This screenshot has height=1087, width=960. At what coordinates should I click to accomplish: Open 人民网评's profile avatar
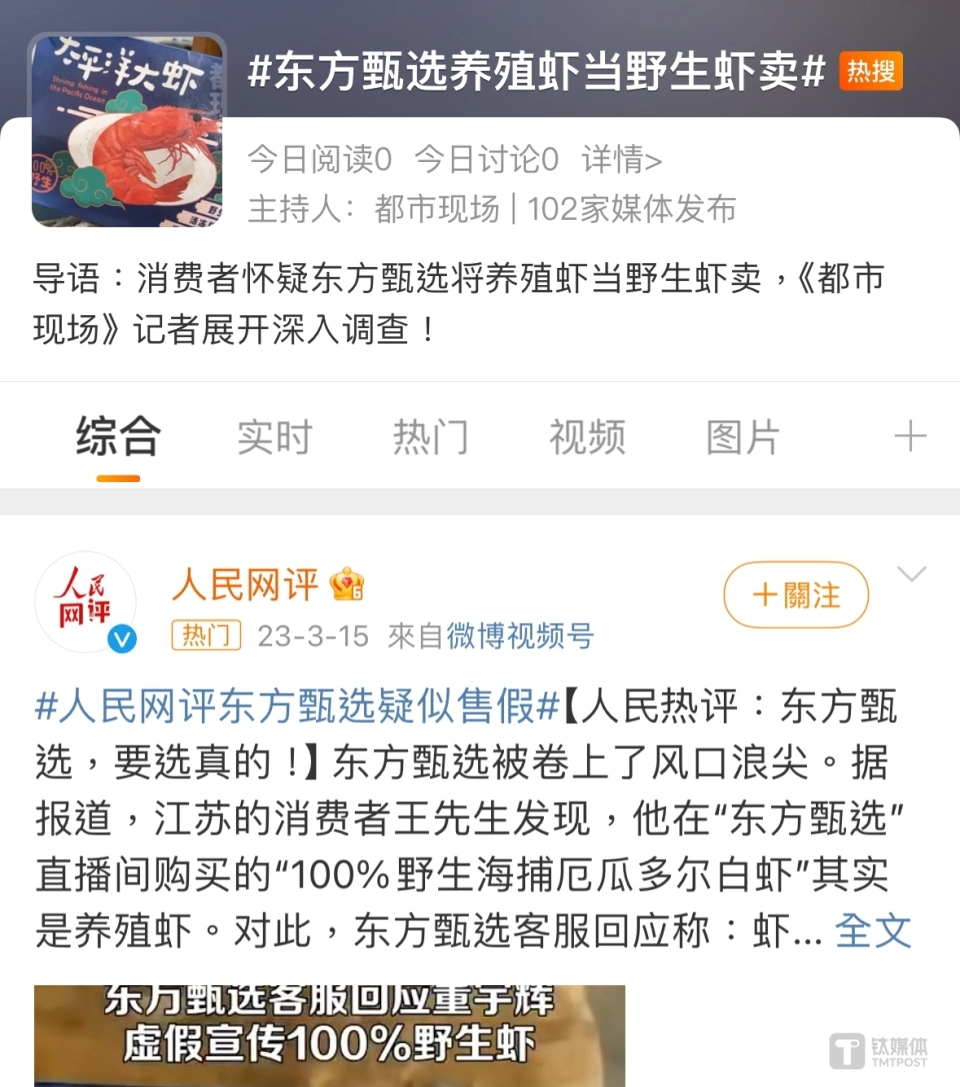pyautogui.click(x=86, y=601)
